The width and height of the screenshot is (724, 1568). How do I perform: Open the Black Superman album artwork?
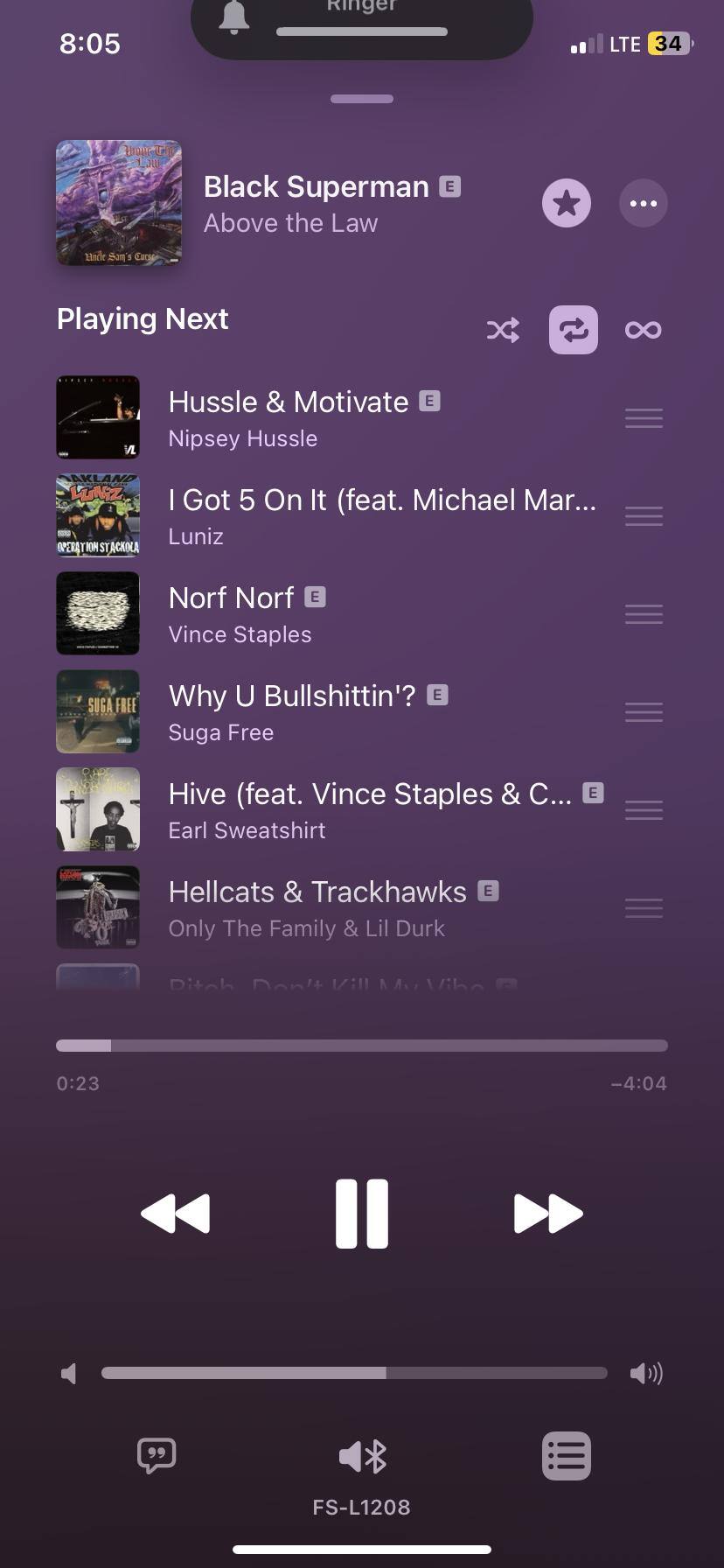point(119,203)
